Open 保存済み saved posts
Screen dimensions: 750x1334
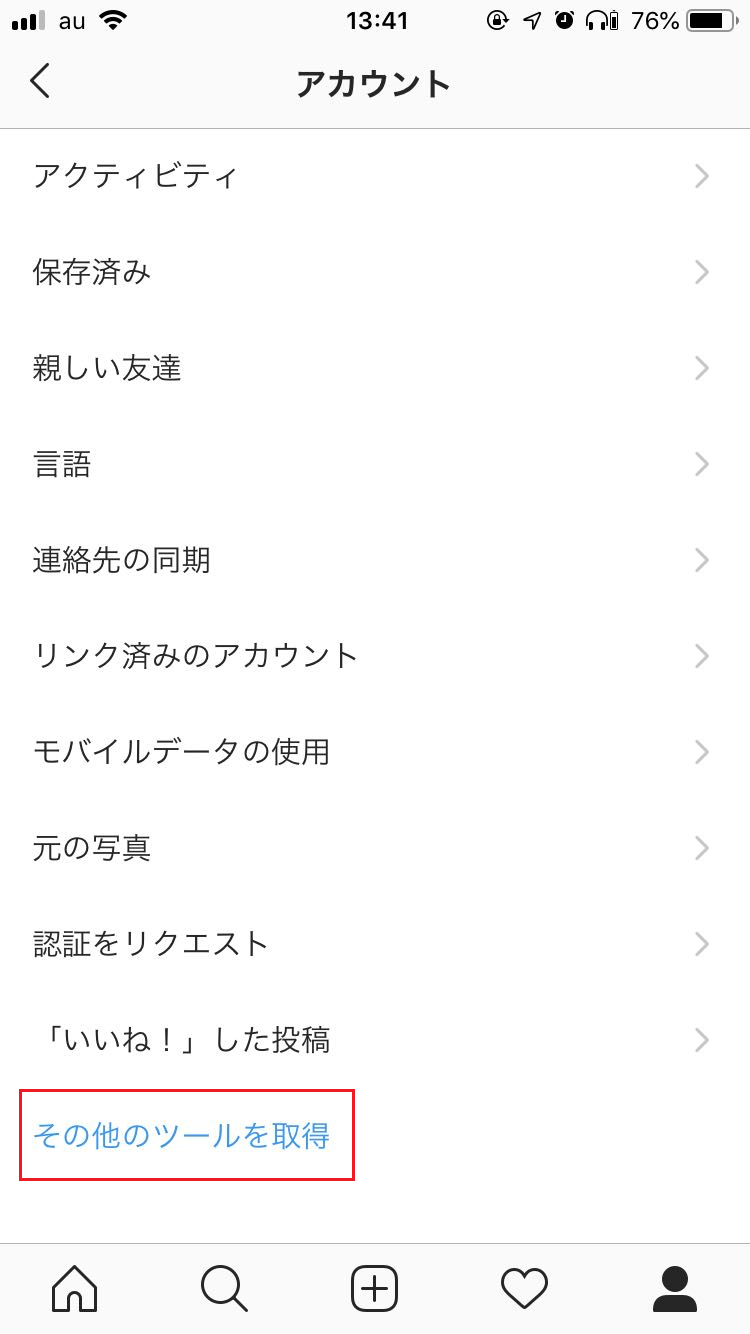click(x=375, y=272)
